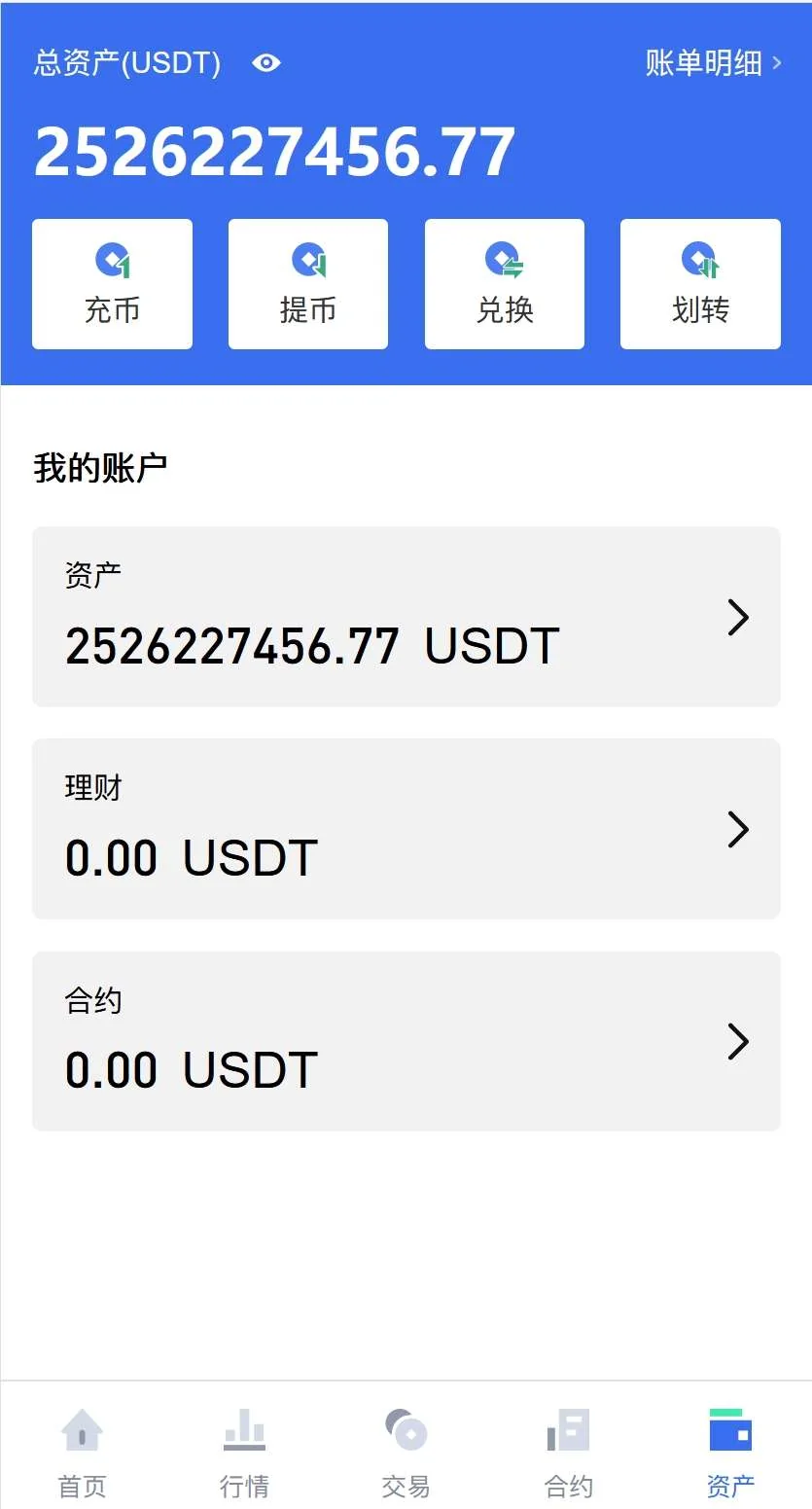Open the 提币 withdraw button
This screenshot has width=812, height=1509.
click(308, 284)
